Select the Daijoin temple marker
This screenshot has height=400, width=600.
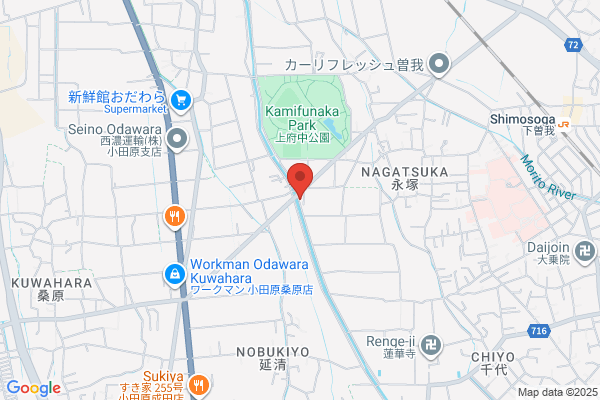pyautogui.click(x=585, y=252)
